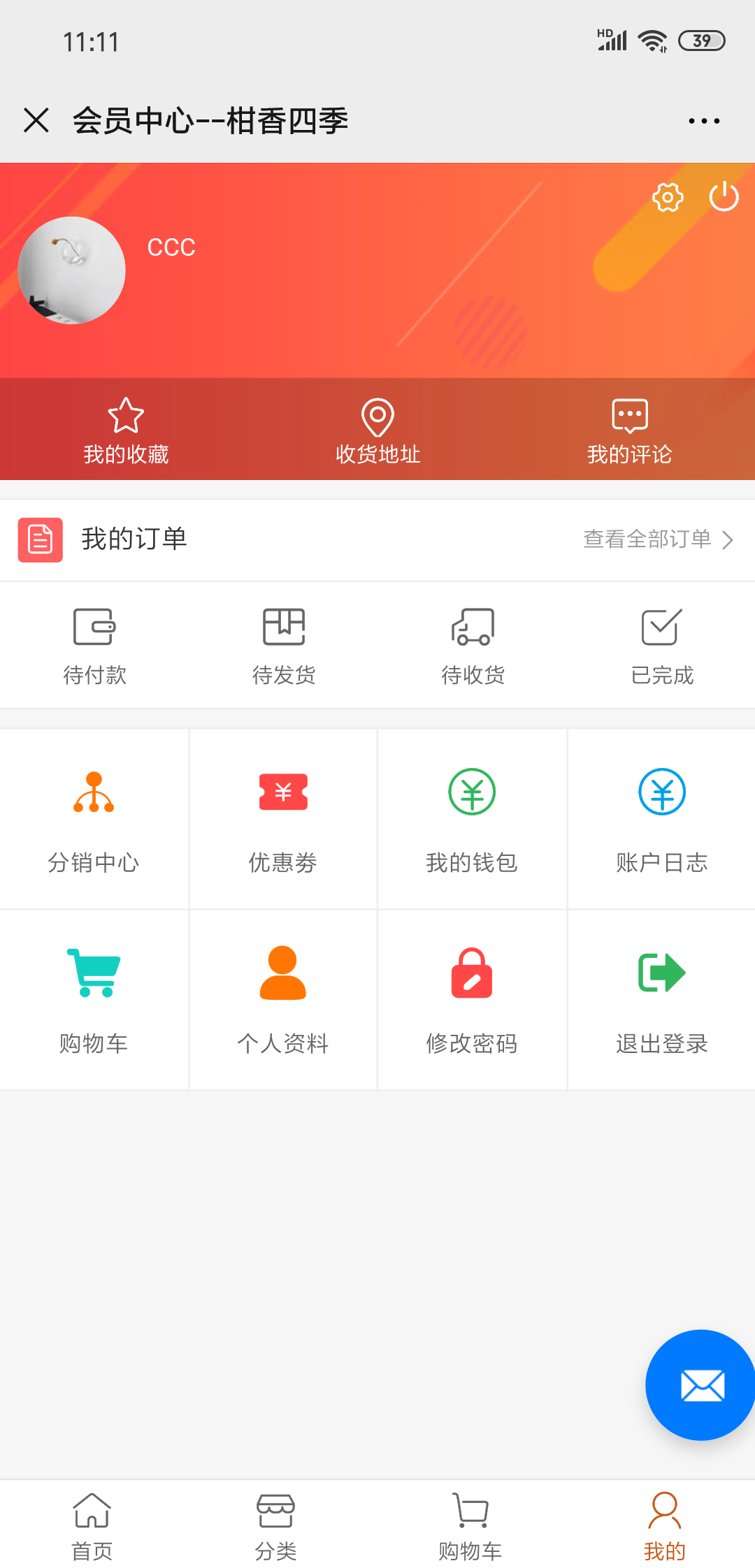Image resolution: width=755 pixels, height=1568 pixels.
Task: Open settings gear icon
Action: point(668,198)
